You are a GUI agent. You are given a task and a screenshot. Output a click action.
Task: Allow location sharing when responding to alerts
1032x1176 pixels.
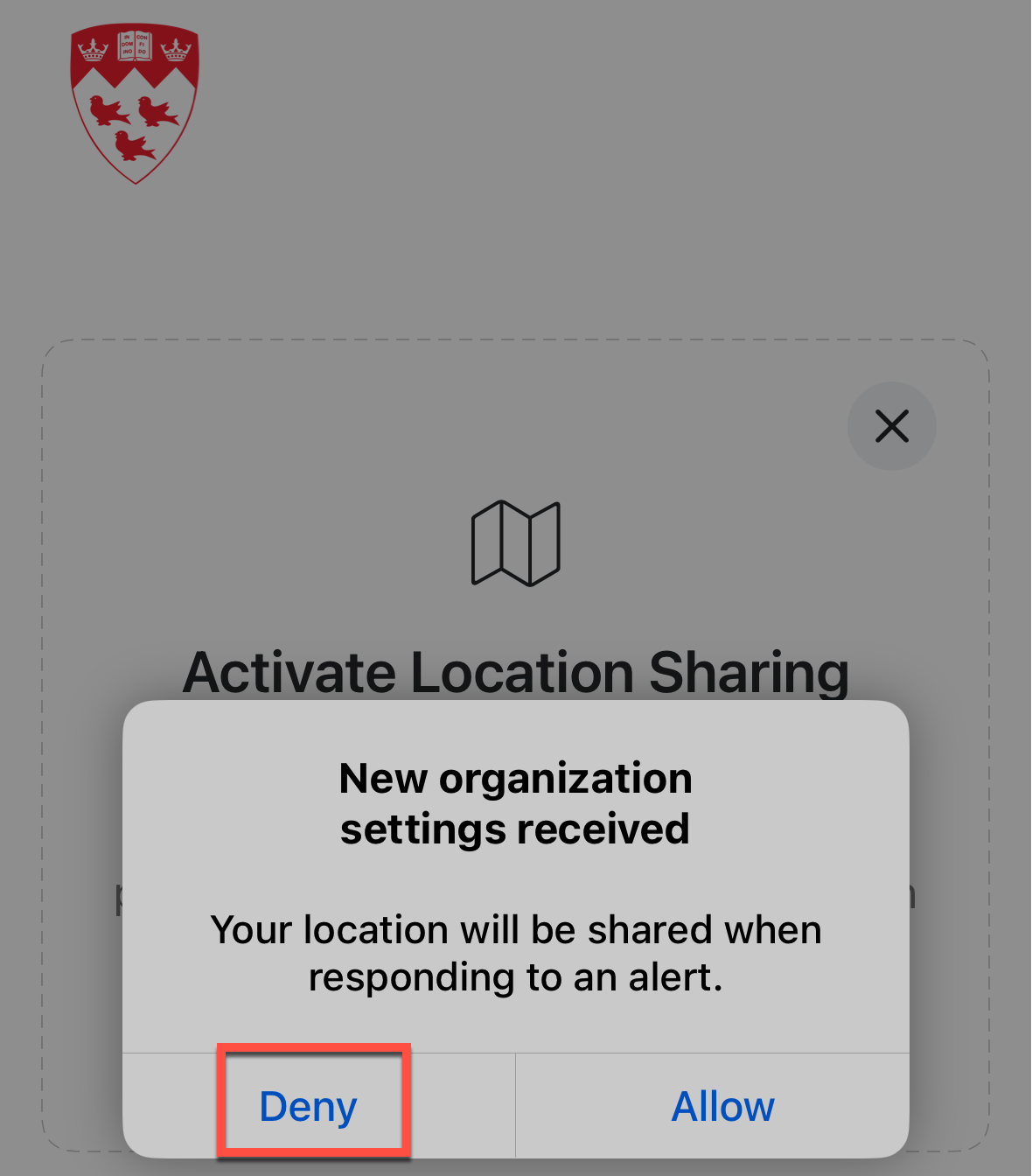(722, 1106)
